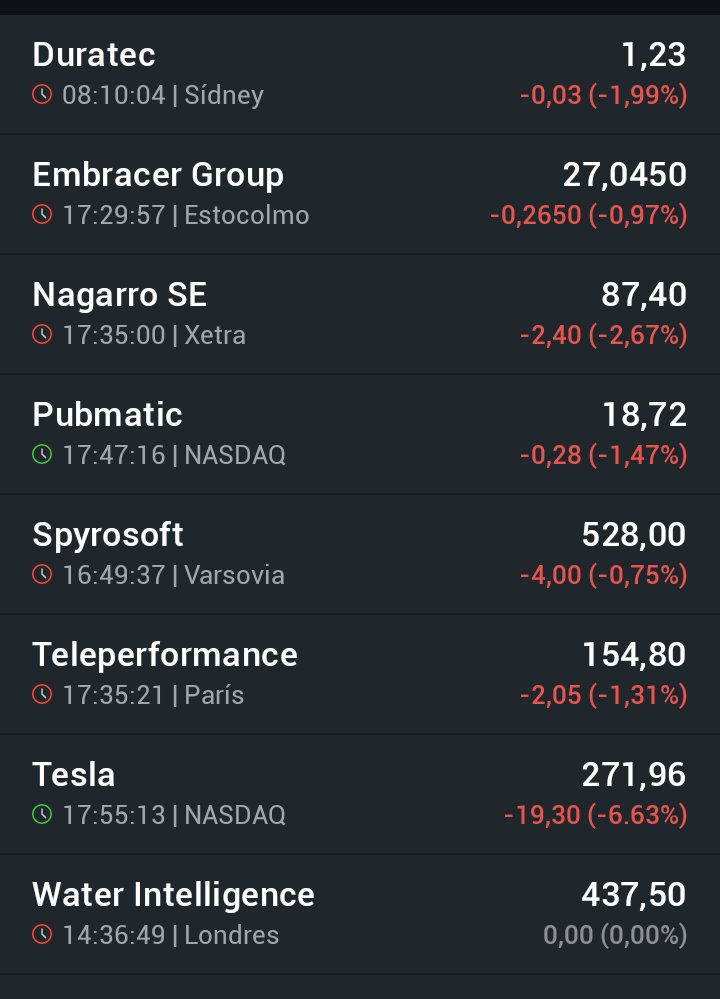Open Spyrosoft Varsovia quote
The height and width of the screenshot is (999, 720).
pyautogui.click(x=360, y=554)
